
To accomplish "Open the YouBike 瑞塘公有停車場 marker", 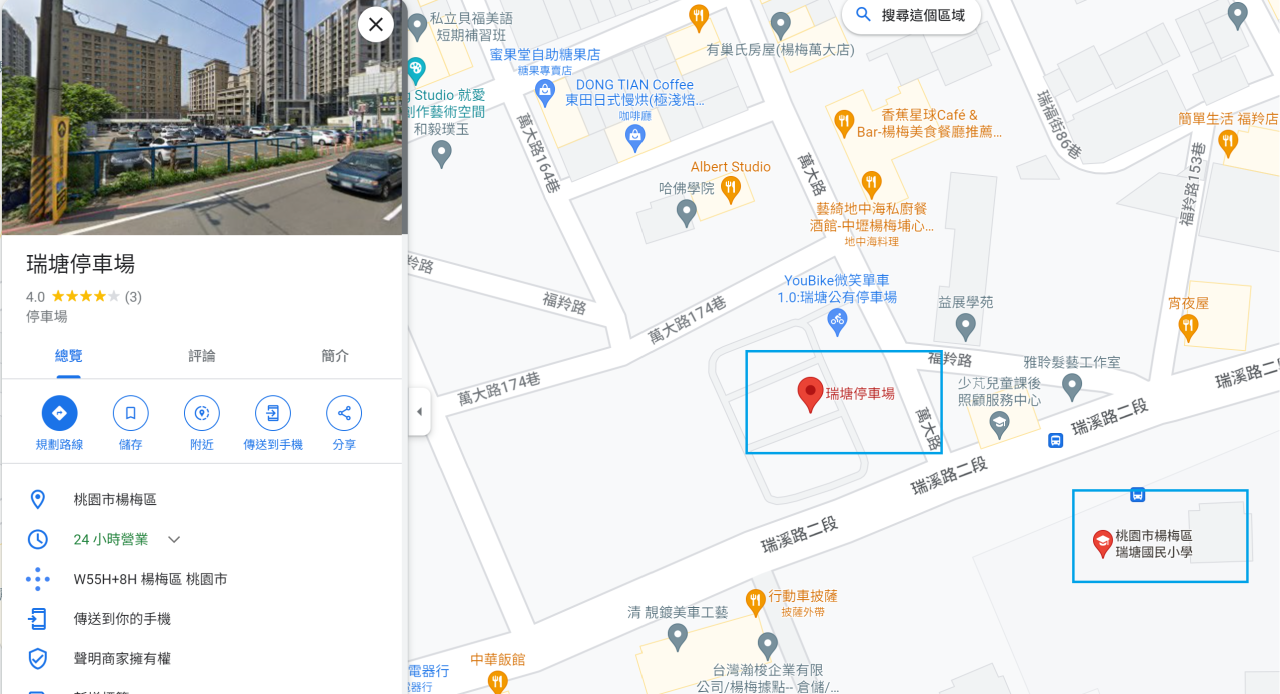I will coord(838,321).
